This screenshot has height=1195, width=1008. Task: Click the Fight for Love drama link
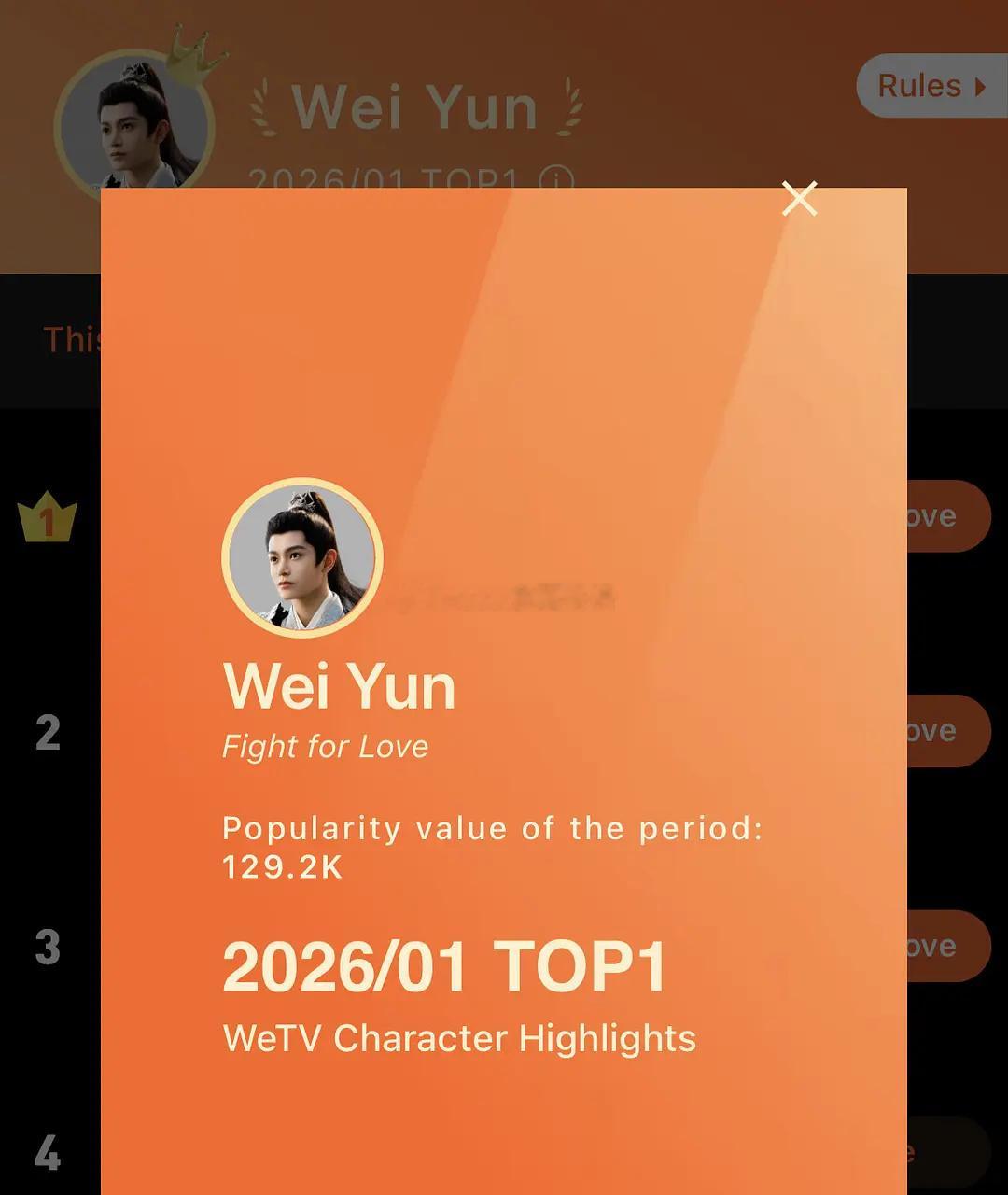point(325,746)
